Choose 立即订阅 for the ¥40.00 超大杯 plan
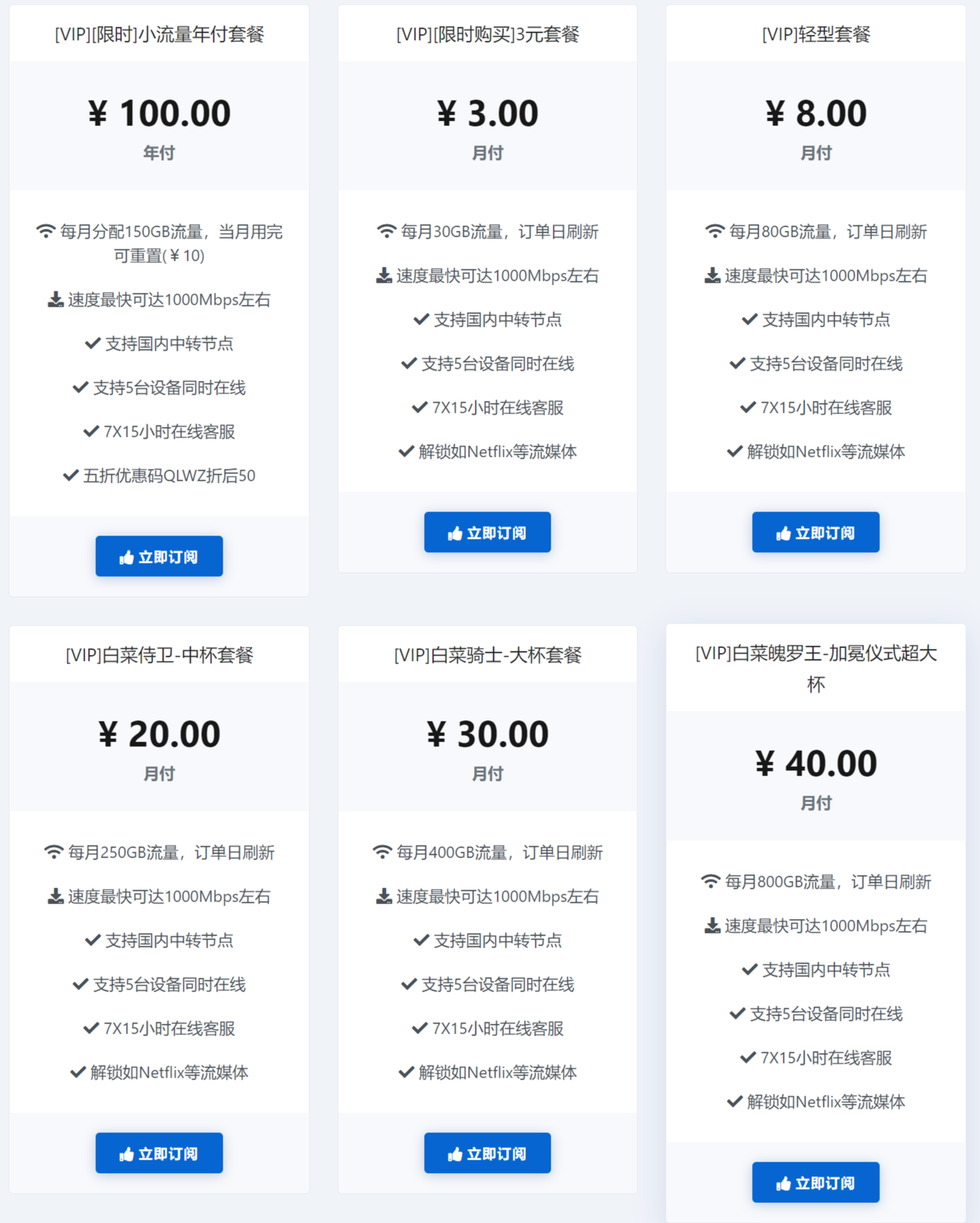Screen dimensions: 980x1223 [x=815, y=1182]
